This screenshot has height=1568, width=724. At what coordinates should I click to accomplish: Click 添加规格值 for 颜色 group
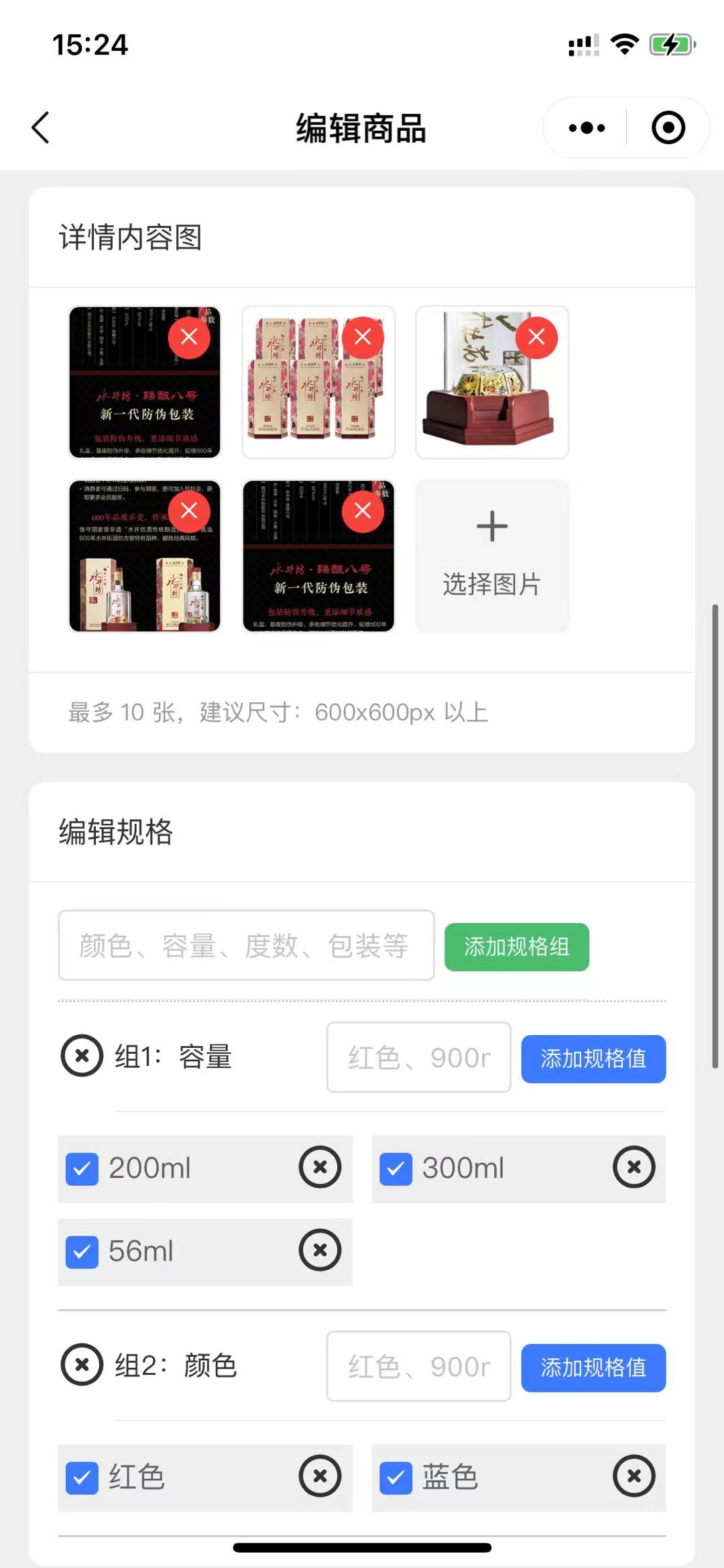(x=593, y=1368)
